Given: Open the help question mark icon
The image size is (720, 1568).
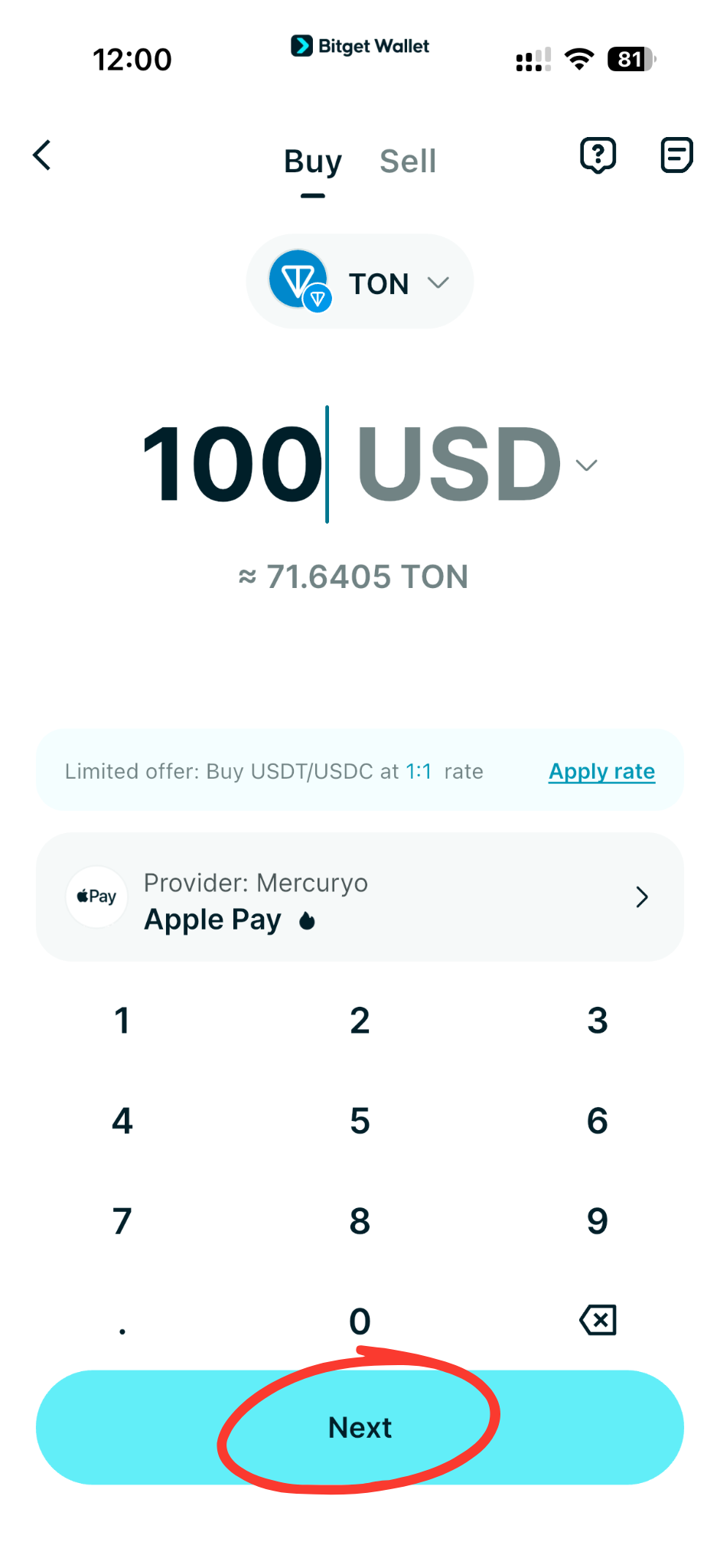Looking at the screenshot, I should pyautogui.click(x=598, y=155).
